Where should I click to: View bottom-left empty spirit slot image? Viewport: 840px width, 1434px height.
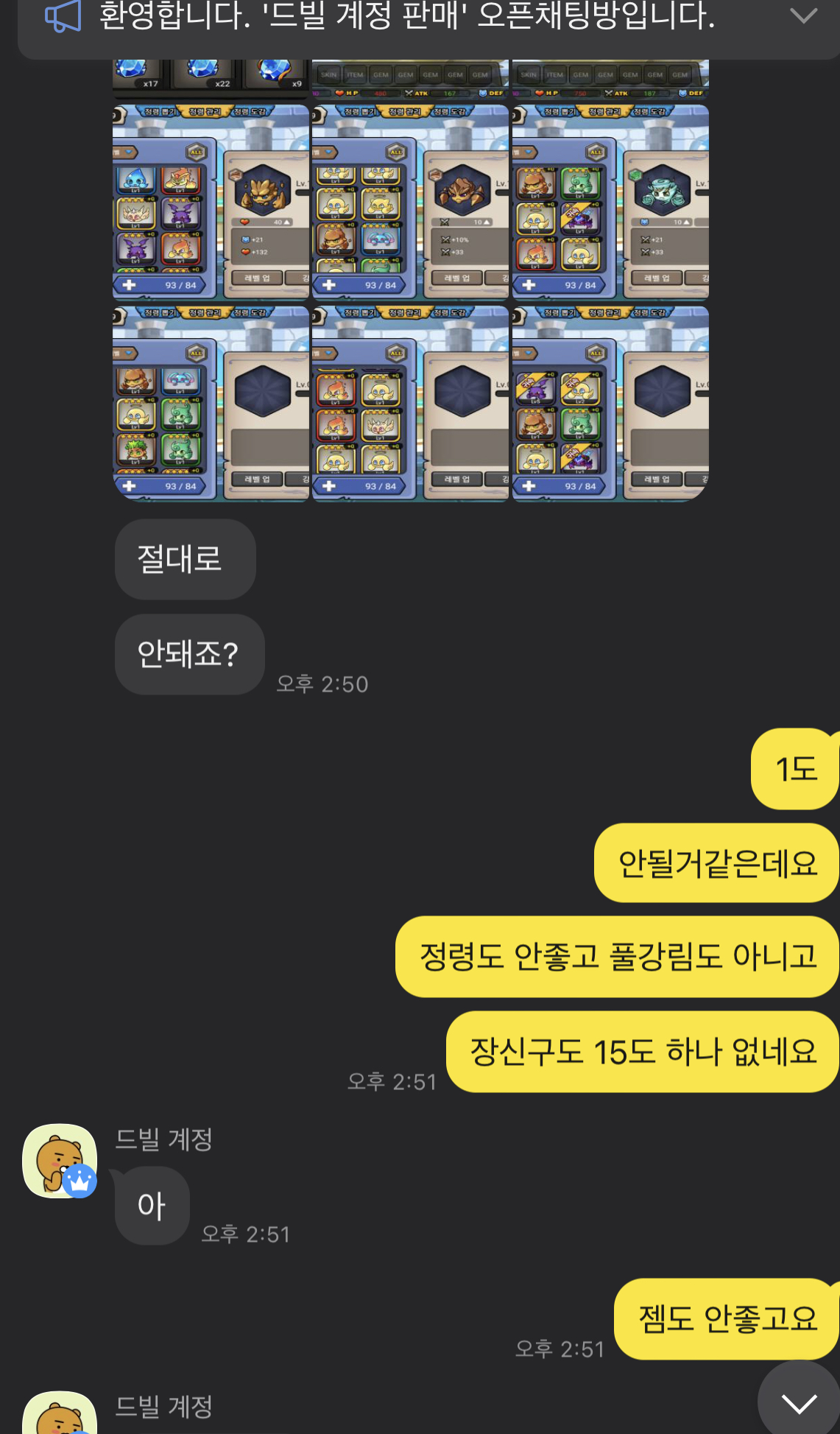[x=211, y=404]
